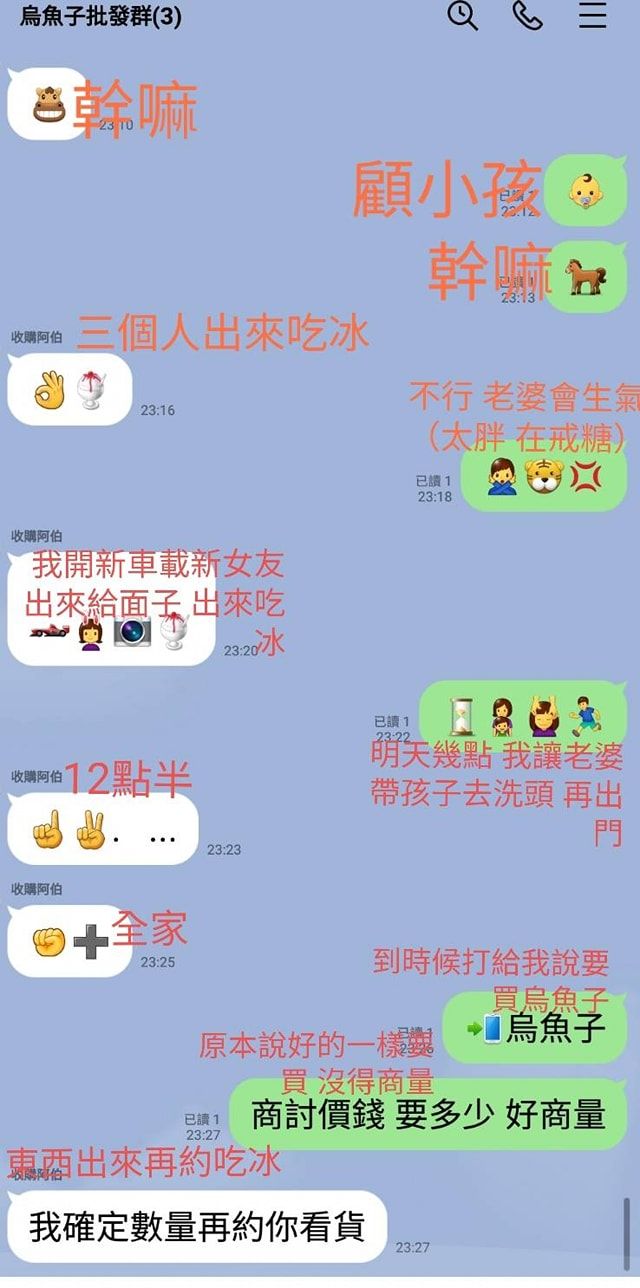
Task: Search within this group chat
Action: pyautogui.click(x=462, y=16)
